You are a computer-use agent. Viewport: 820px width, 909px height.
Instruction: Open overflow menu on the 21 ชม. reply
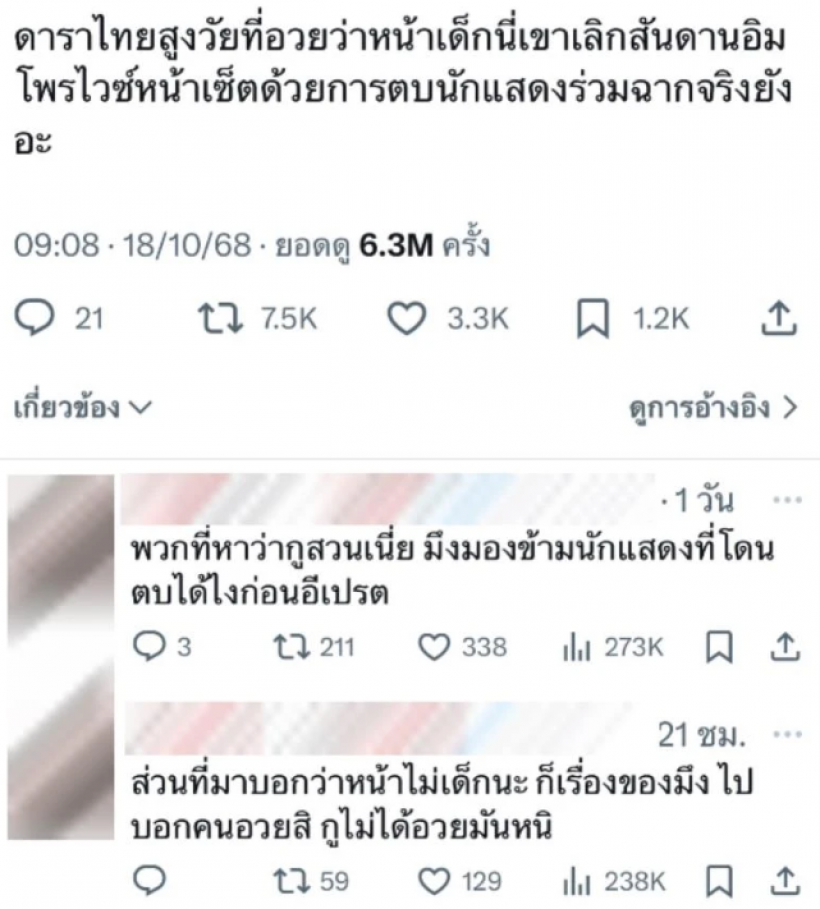tap(788, 734)
